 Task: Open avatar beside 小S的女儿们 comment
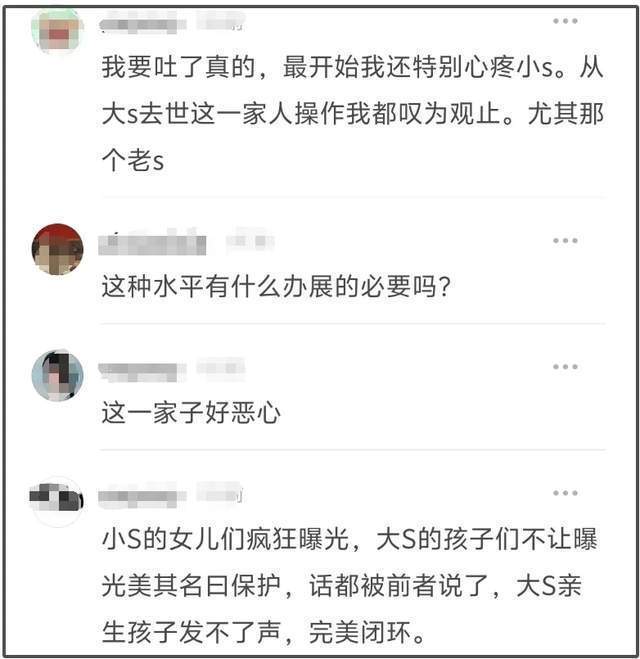(57, 500)
